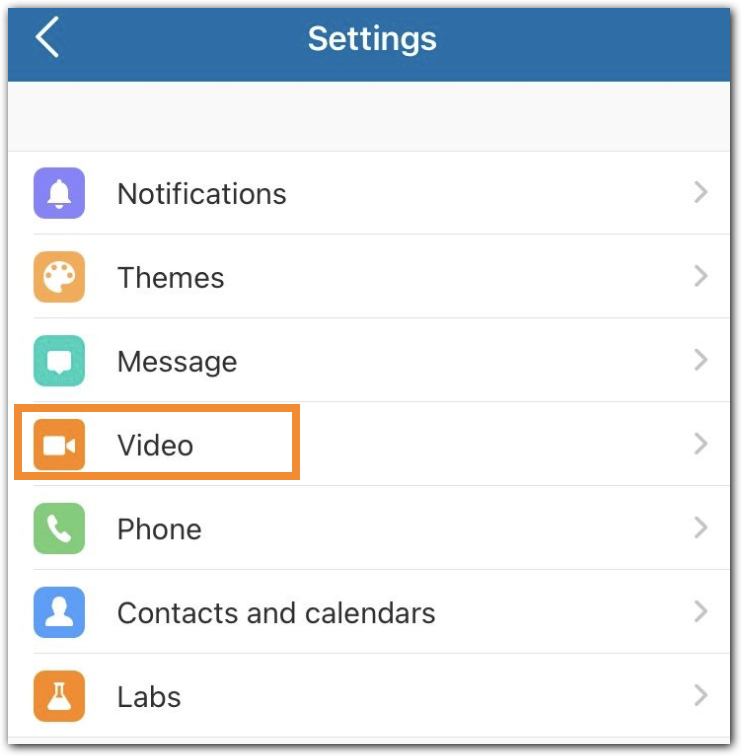Screen dimensions: 742x756
Task: Open the Themes chevron to see options
Action: [700, 277]
